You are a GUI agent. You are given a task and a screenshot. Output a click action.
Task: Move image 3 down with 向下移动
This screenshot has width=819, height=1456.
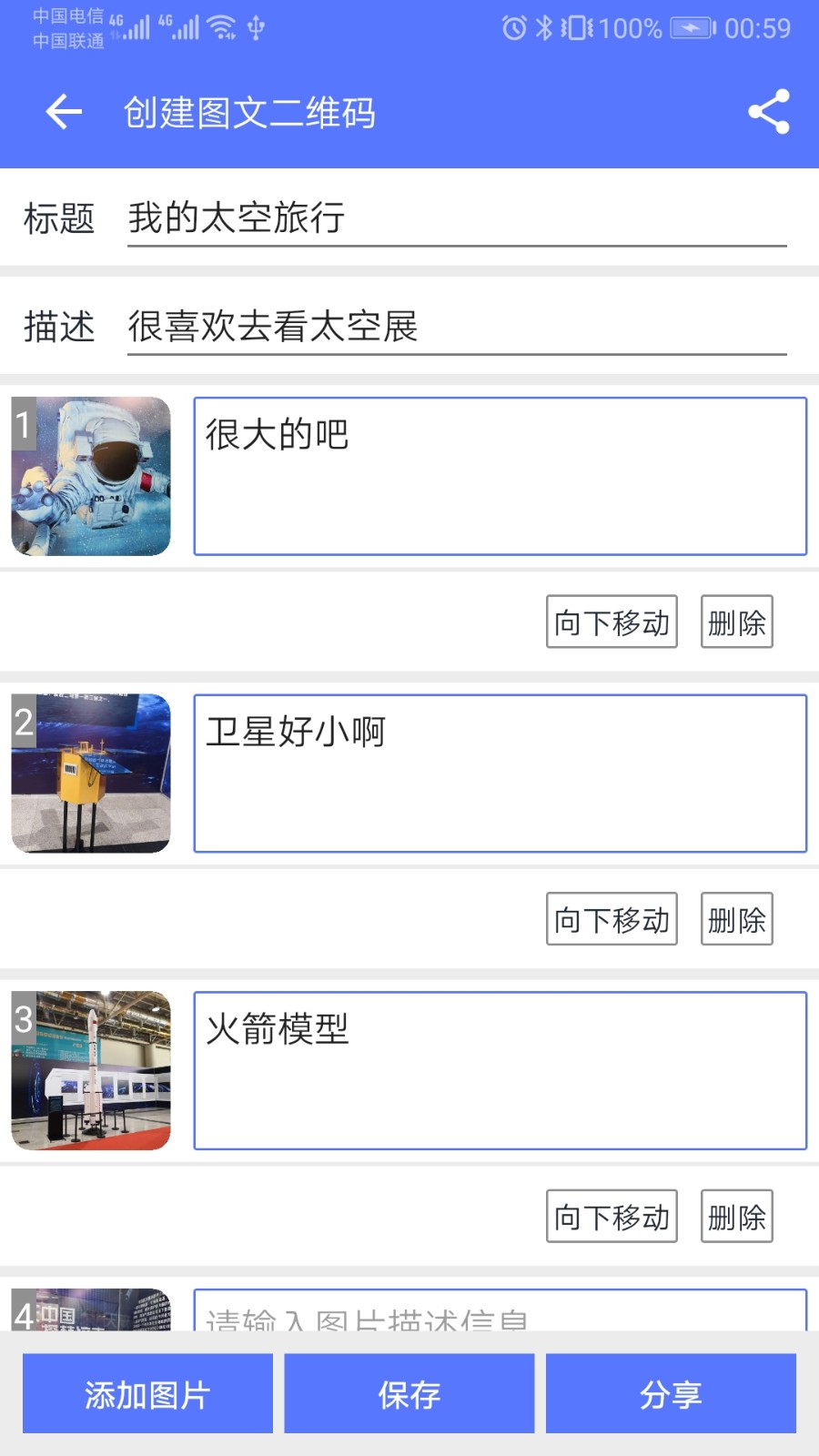point(612,1217)
